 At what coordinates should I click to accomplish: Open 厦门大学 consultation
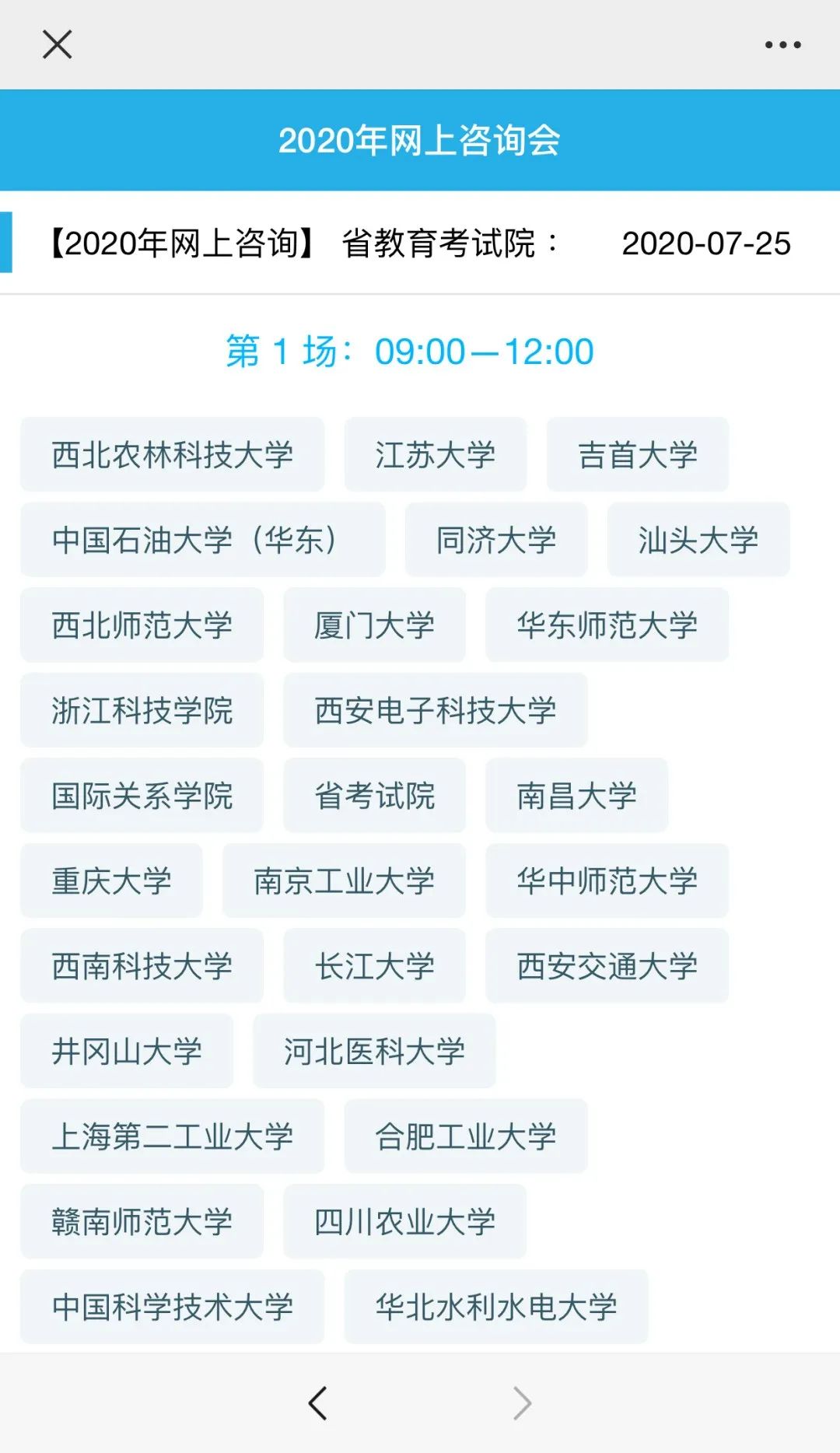[374, 625]
